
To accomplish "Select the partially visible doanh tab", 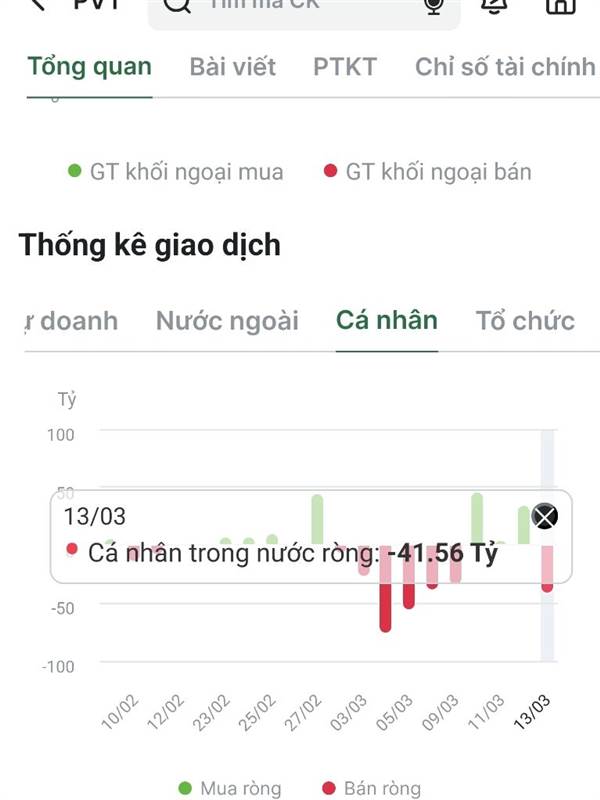I will pos(71,321).
